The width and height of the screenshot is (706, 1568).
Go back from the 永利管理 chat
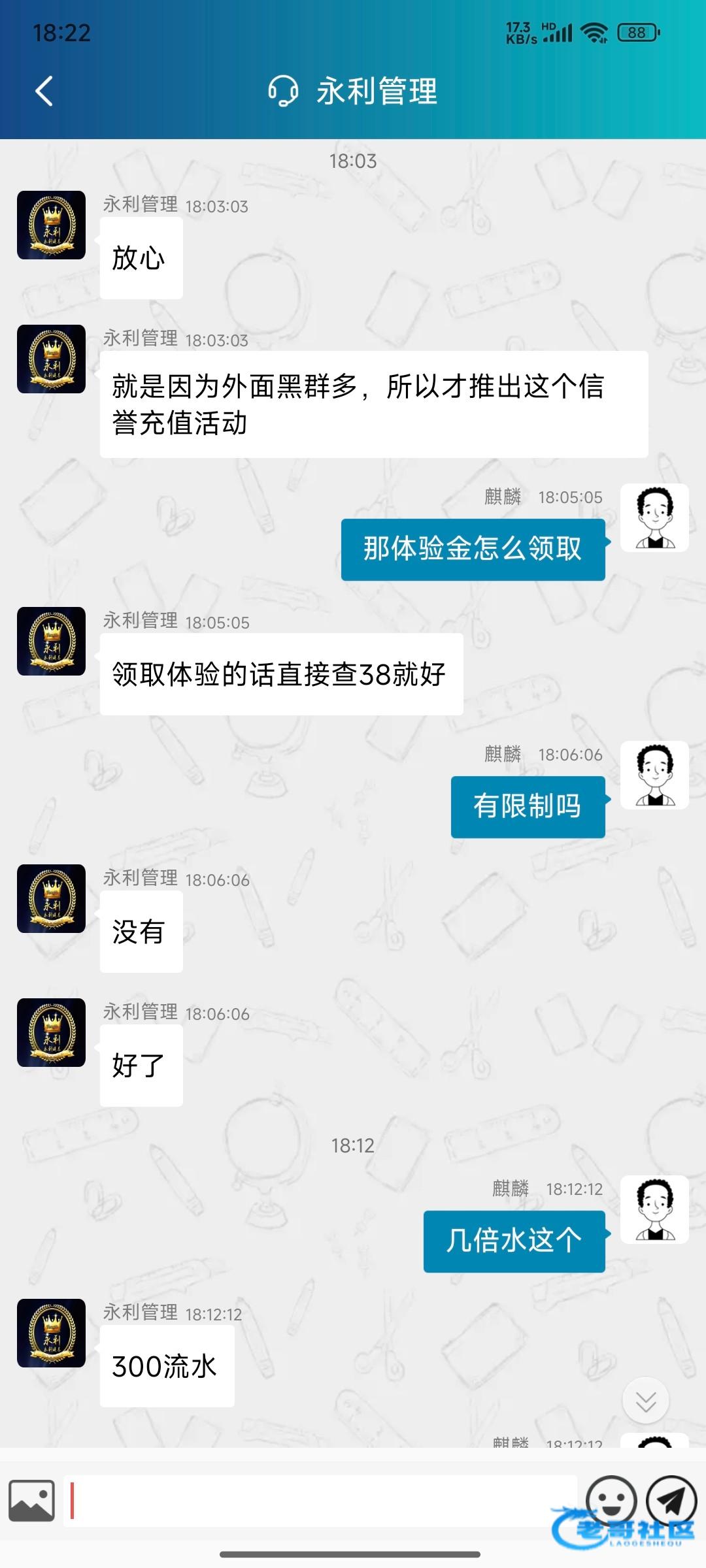click(44, 91)
